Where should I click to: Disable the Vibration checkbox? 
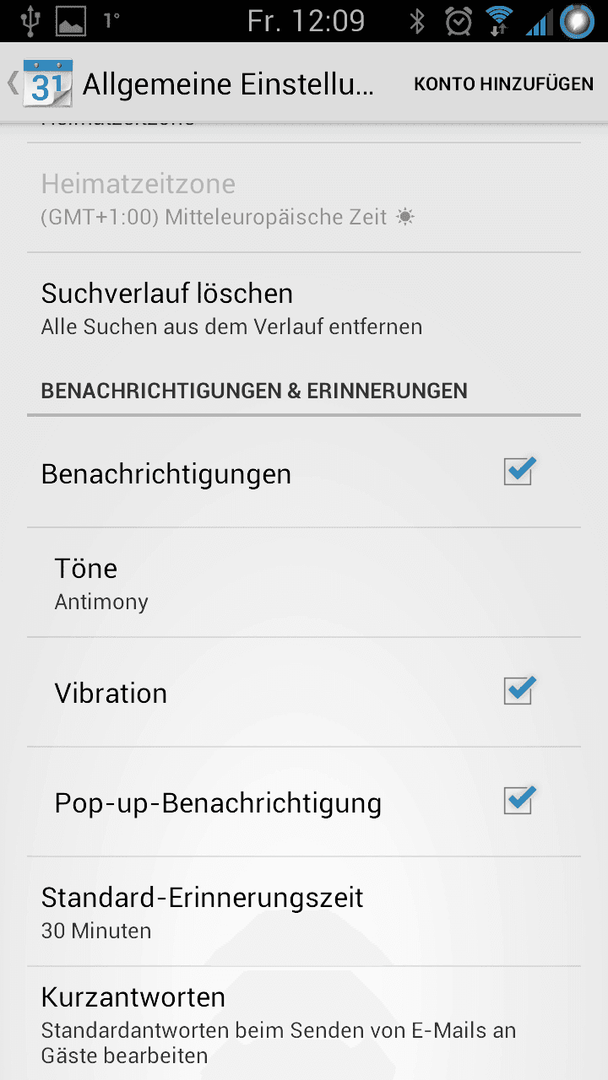point(519,691)
